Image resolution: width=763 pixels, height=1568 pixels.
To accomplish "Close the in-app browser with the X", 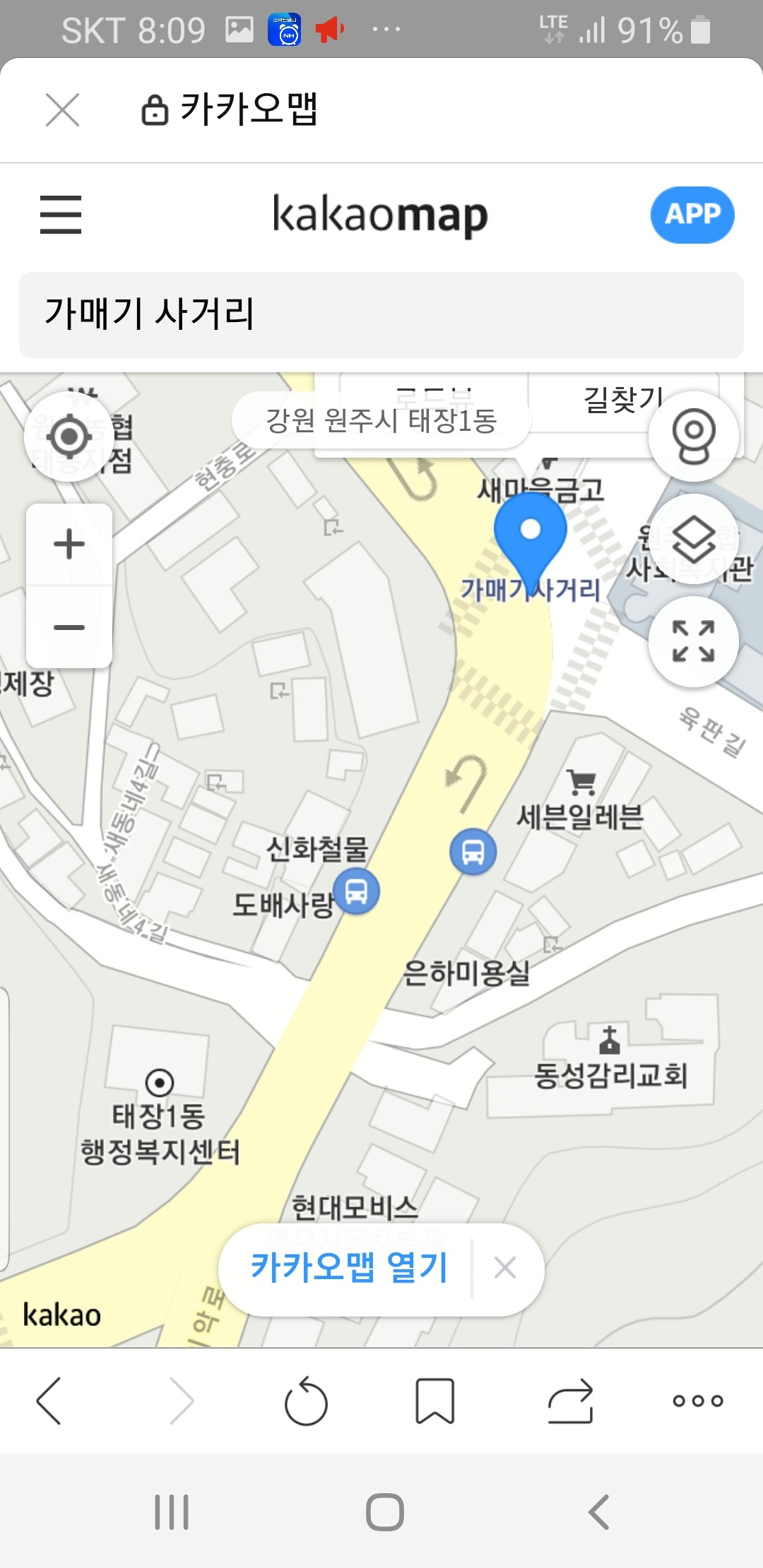I will tap(62, 110).
